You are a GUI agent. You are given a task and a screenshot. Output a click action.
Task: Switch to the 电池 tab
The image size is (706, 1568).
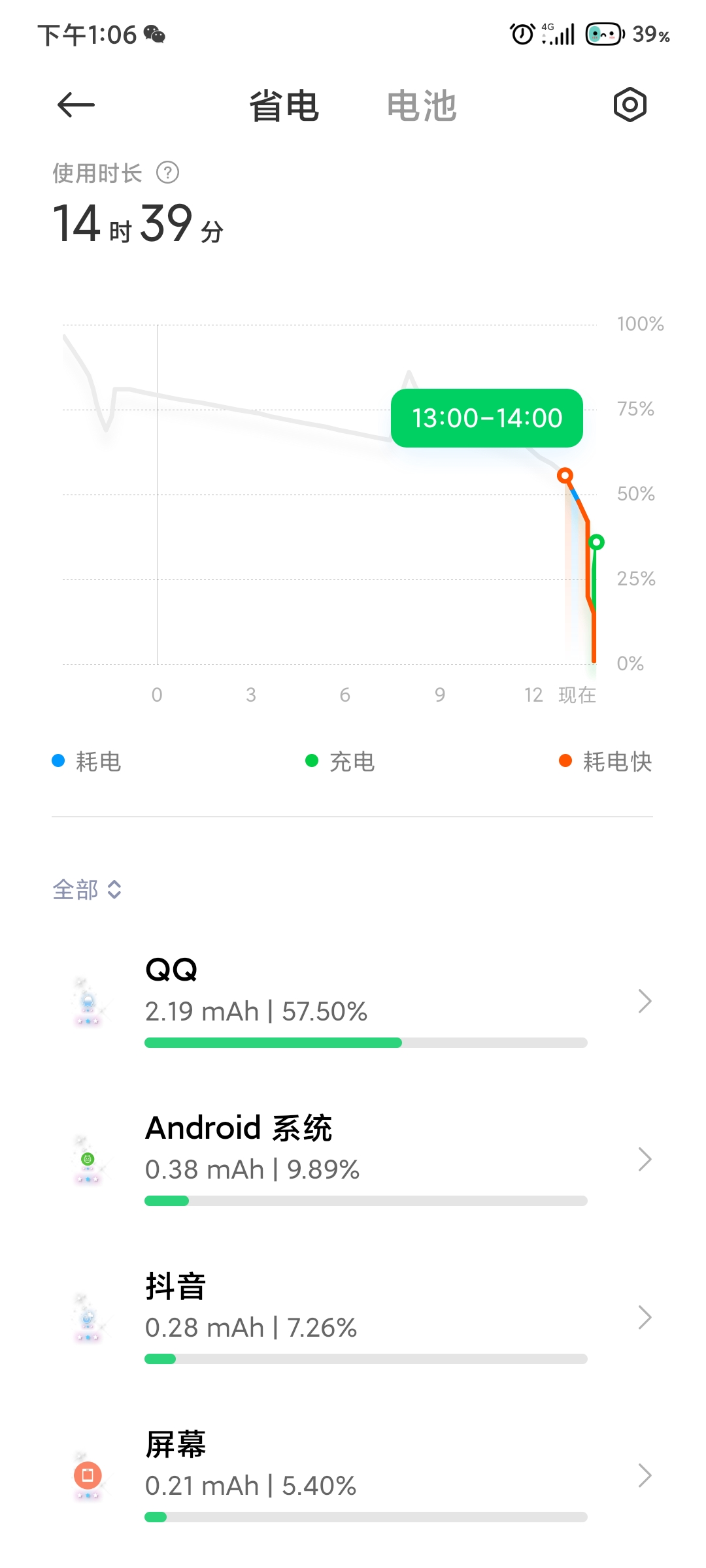(422, 106)
